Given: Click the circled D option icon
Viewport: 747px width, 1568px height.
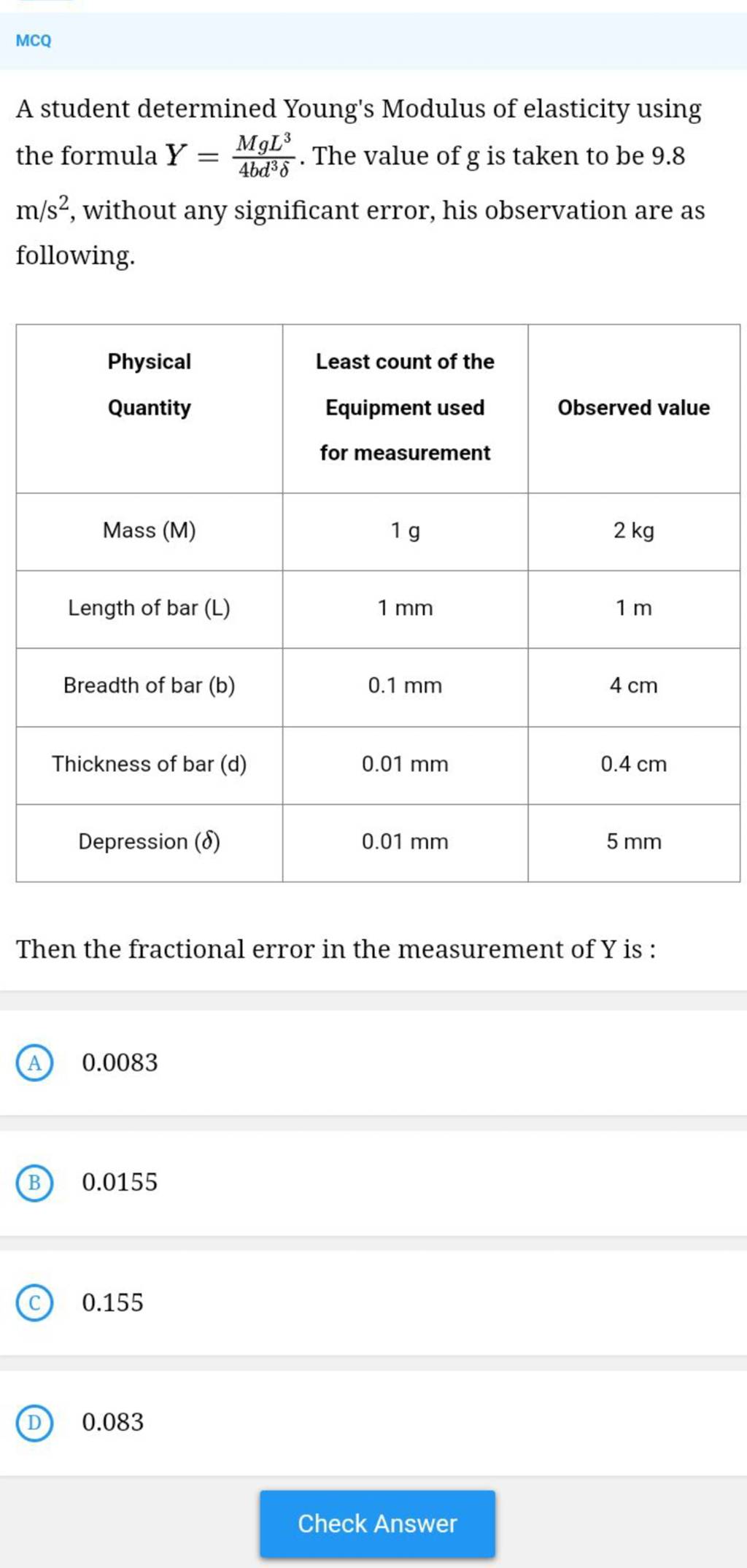Looking at the screenshot, I should coord(34,1421).
